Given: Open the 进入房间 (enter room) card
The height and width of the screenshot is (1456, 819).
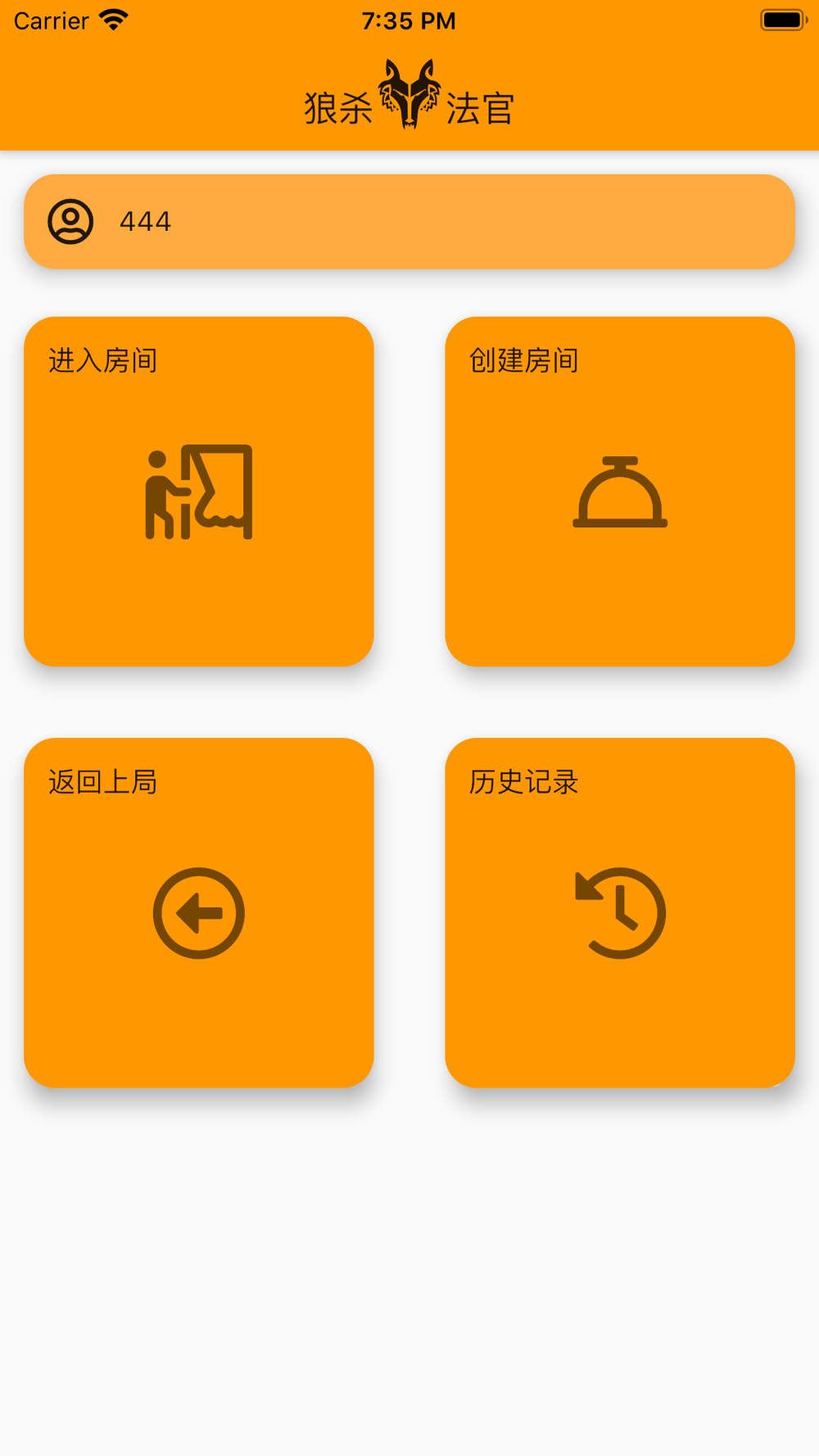Looking at the screenshot, I should pyautogui.click(x=199, y=491).
